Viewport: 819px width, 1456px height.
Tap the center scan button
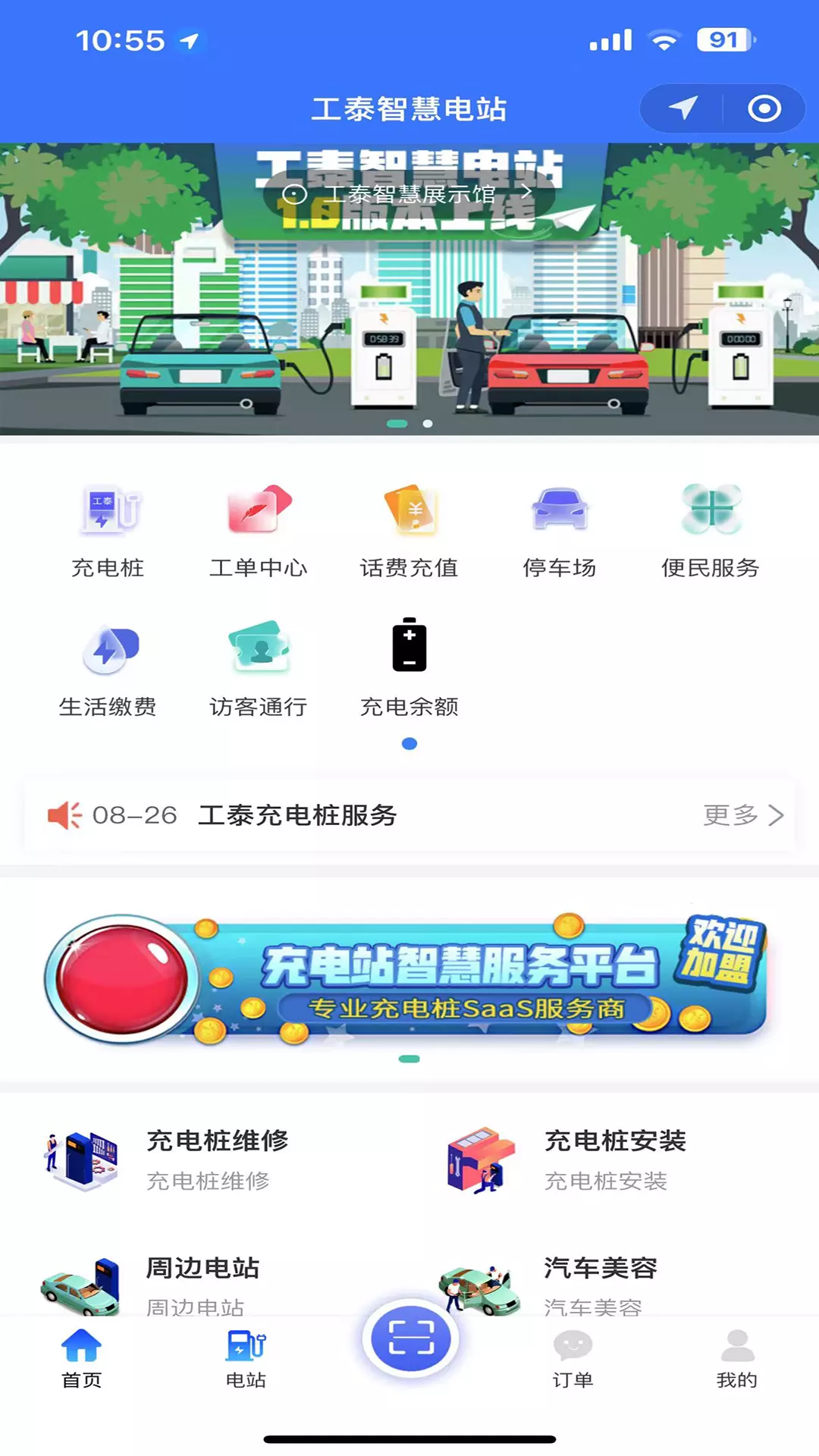[x=410, y=1338]
